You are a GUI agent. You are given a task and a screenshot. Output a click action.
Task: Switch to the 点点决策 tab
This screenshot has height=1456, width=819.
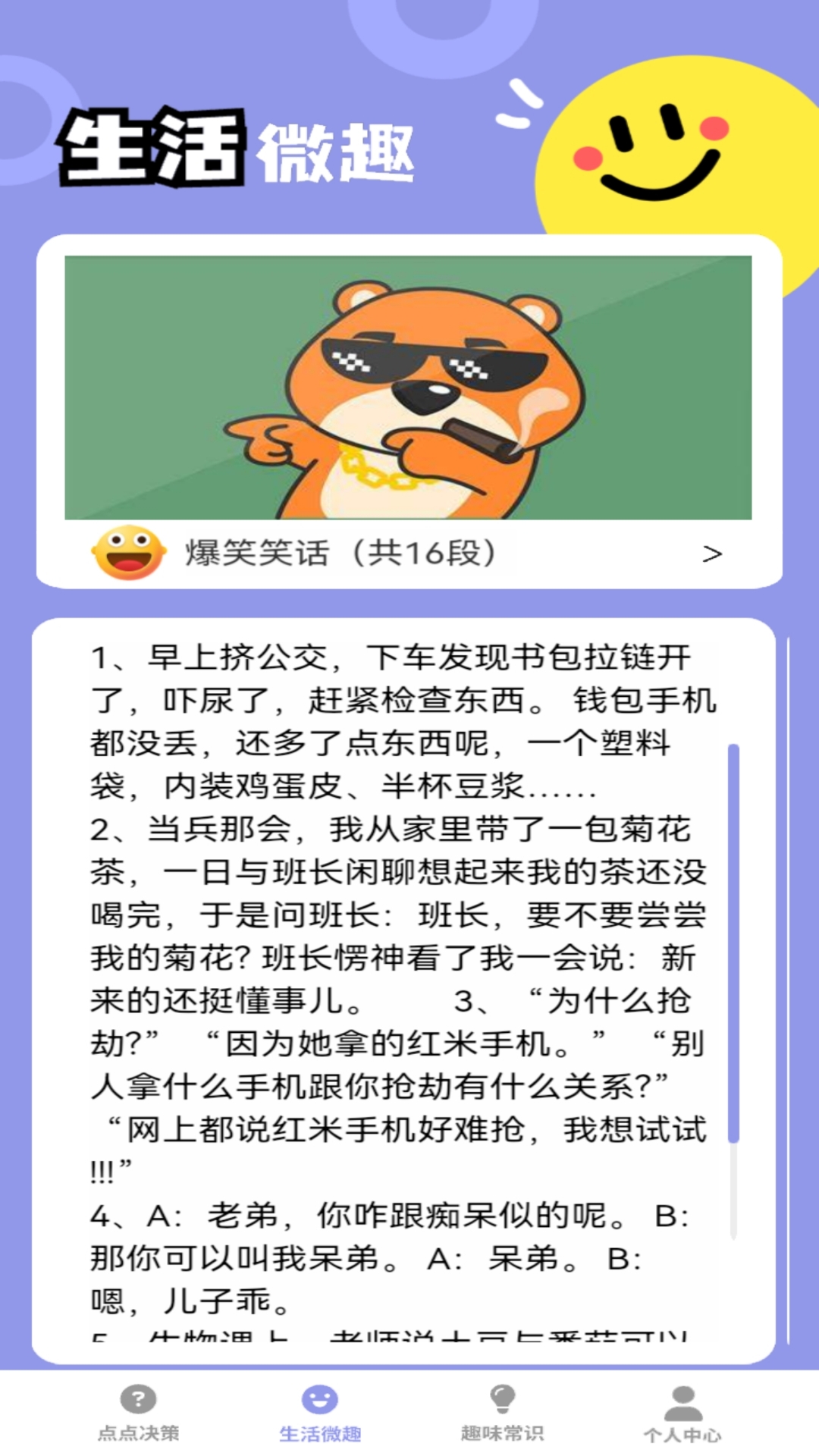coord(138,1414)
